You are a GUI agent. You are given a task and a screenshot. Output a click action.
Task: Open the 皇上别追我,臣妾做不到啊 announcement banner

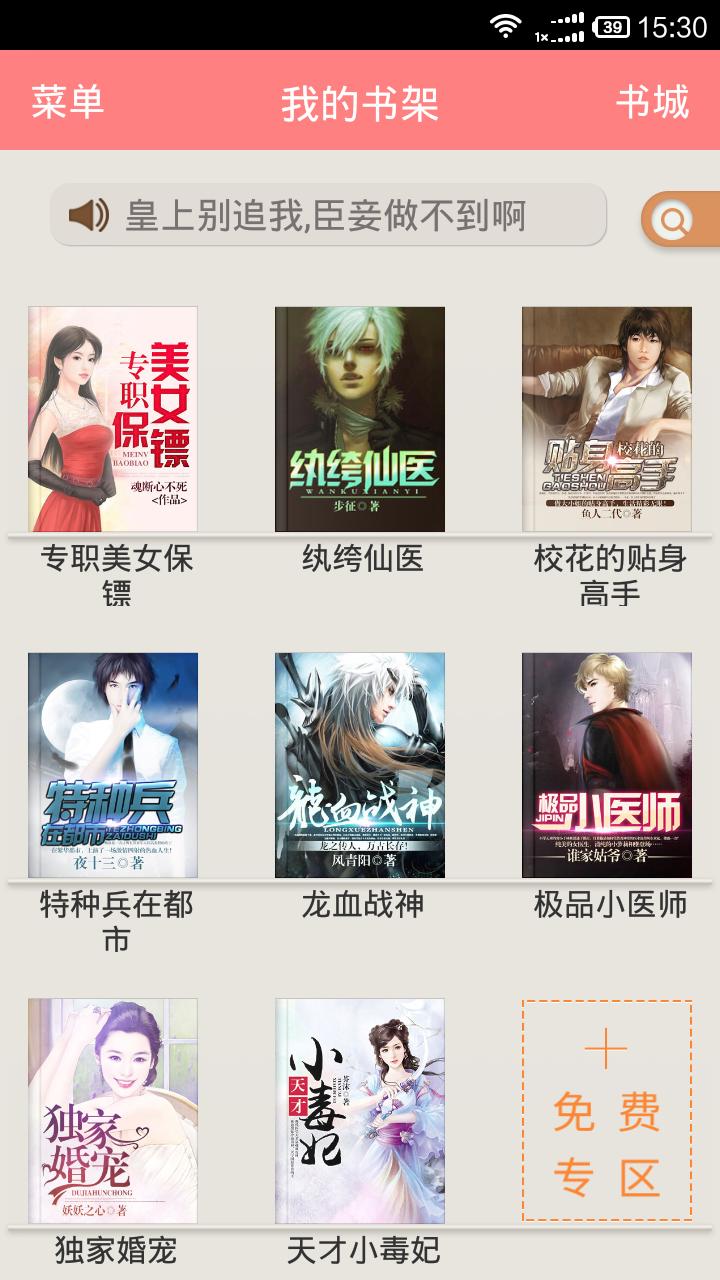tap(328, 215)
